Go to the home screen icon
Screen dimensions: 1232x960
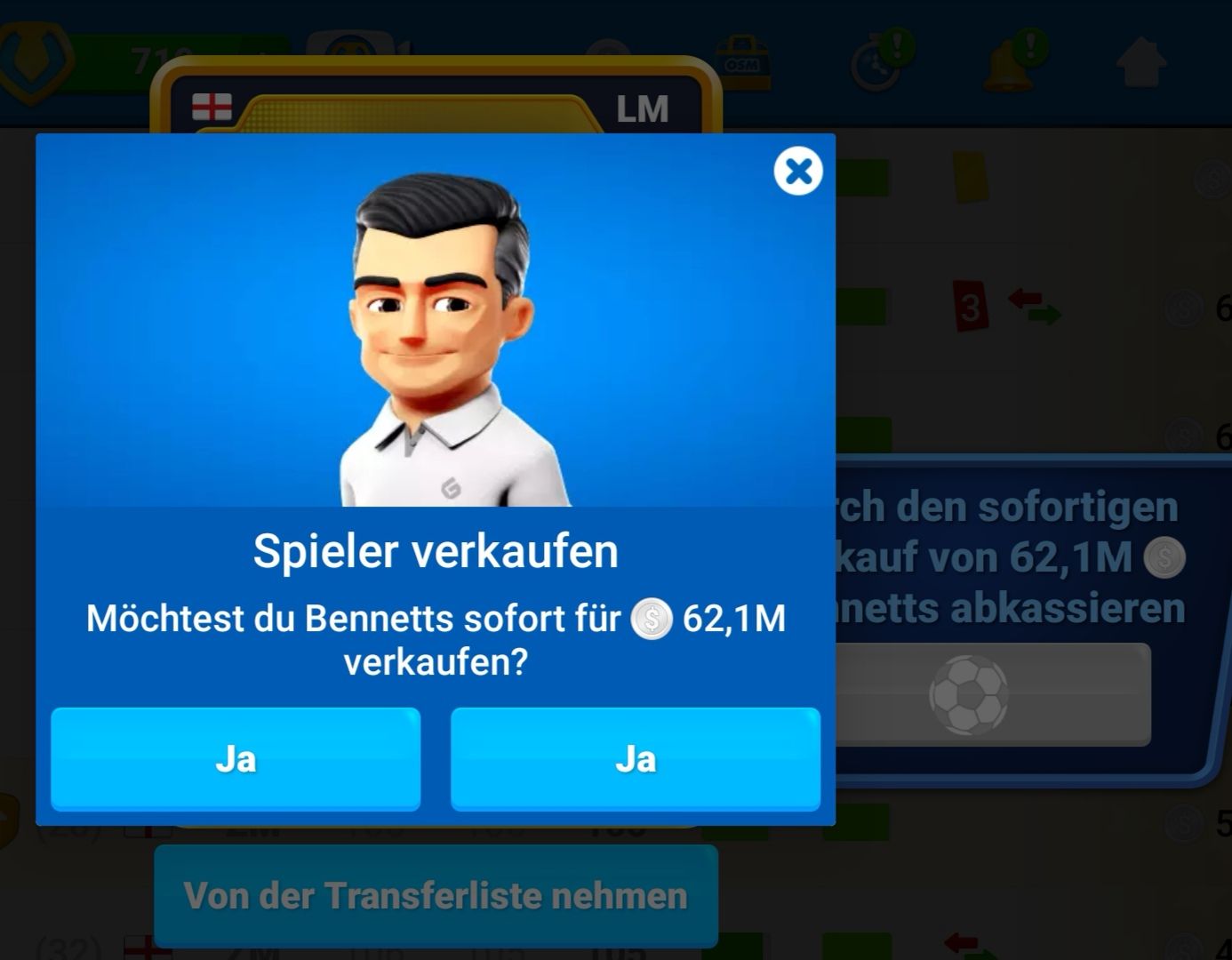[1140, 62]
